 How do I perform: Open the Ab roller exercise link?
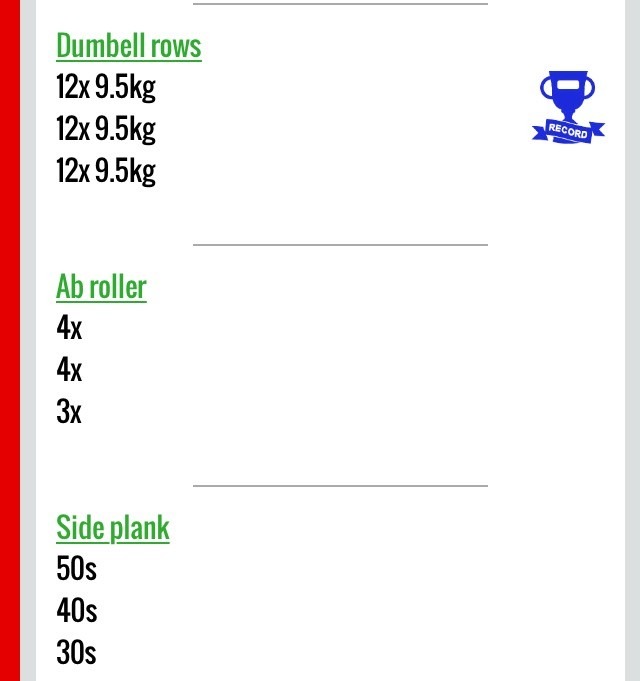click(x=101, y=287)
